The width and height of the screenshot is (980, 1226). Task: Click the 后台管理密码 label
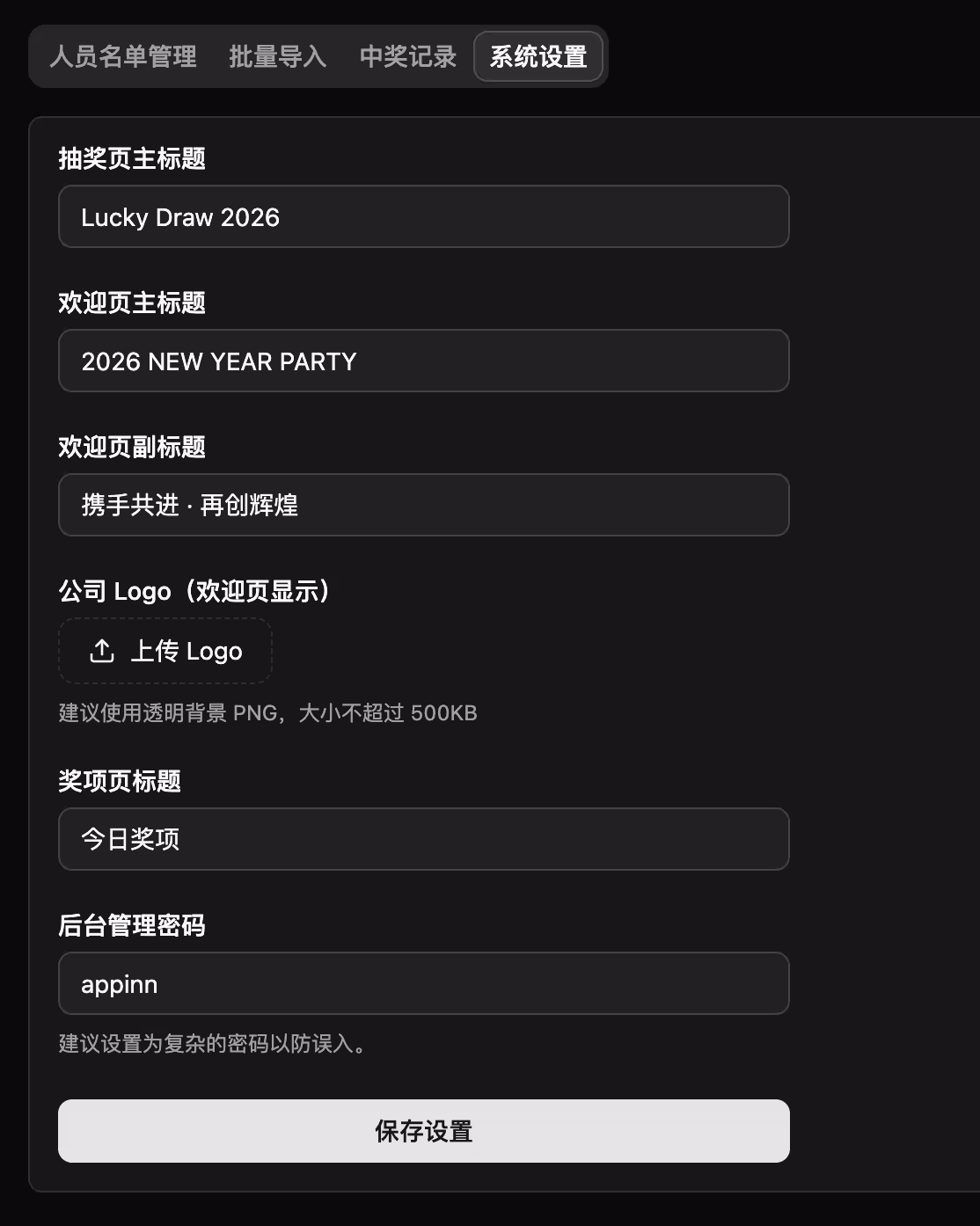tap(130, 928)
